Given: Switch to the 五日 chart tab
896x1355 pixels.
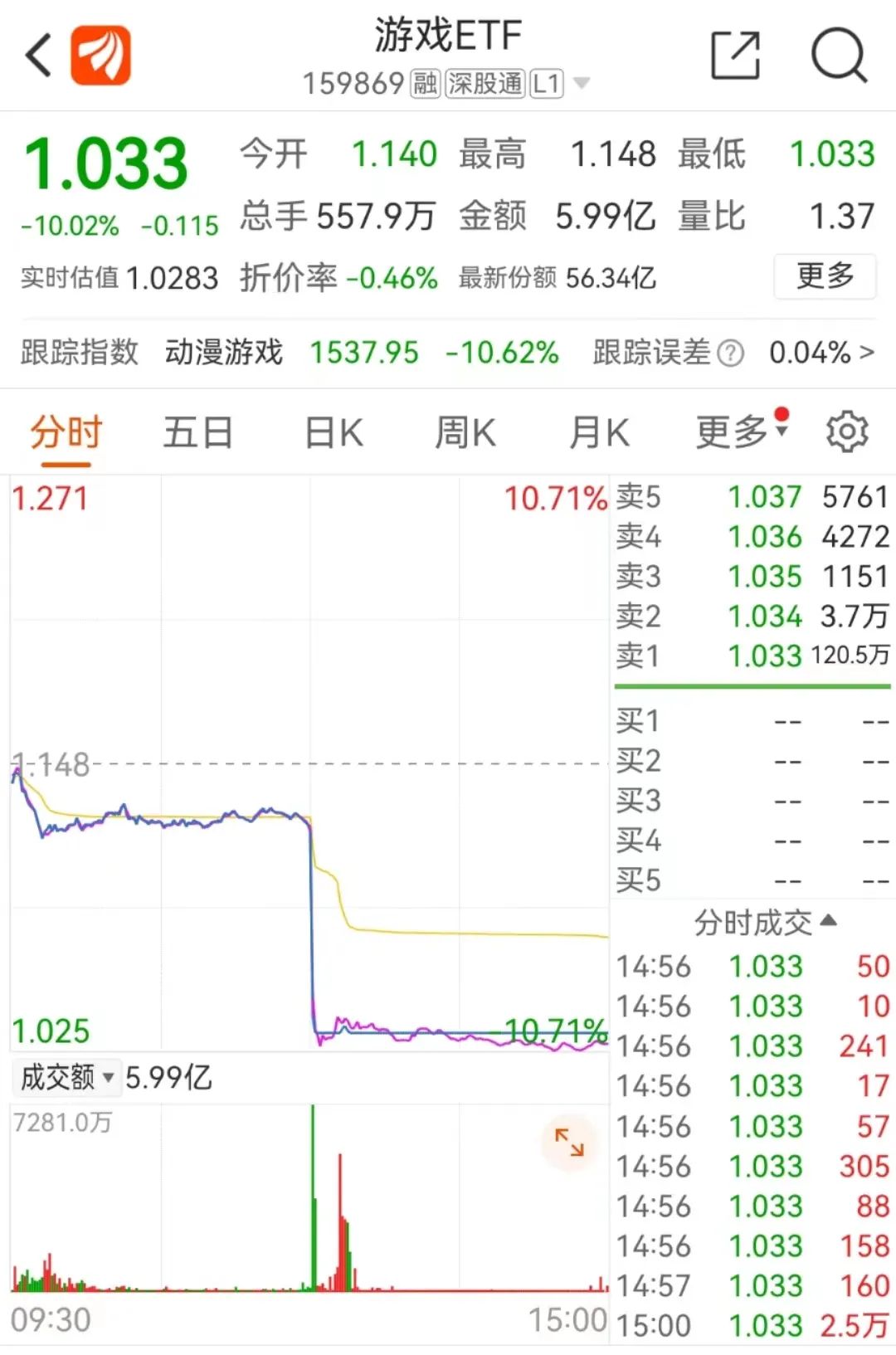Looking at the screenshot, I should (197, 433).
